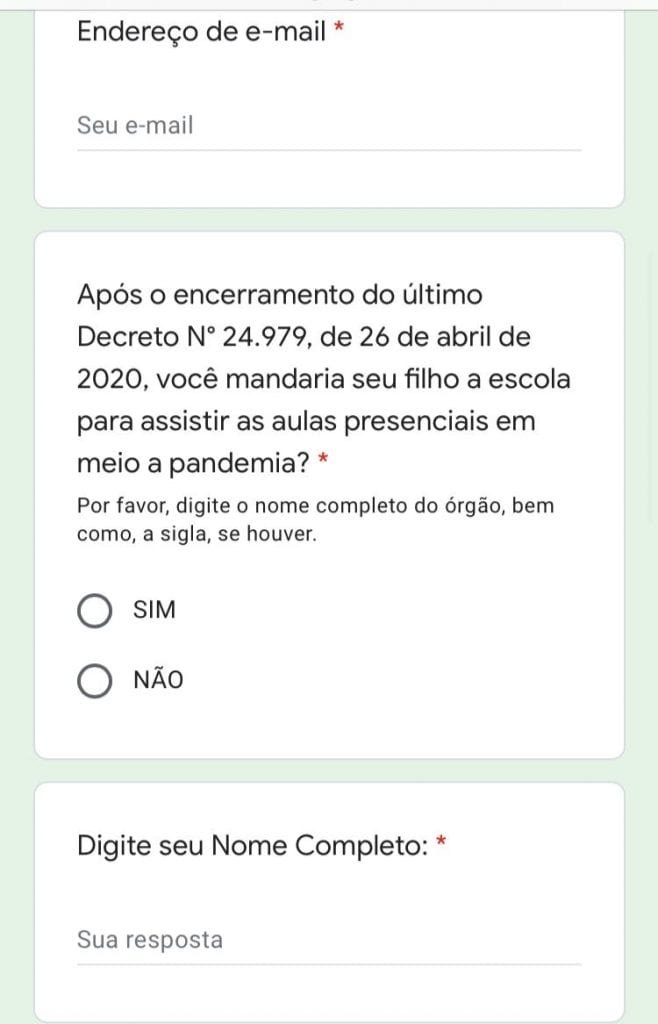The image size is (658, 1024).
Task: Select the SIM radio option
Action: [95, 611]
